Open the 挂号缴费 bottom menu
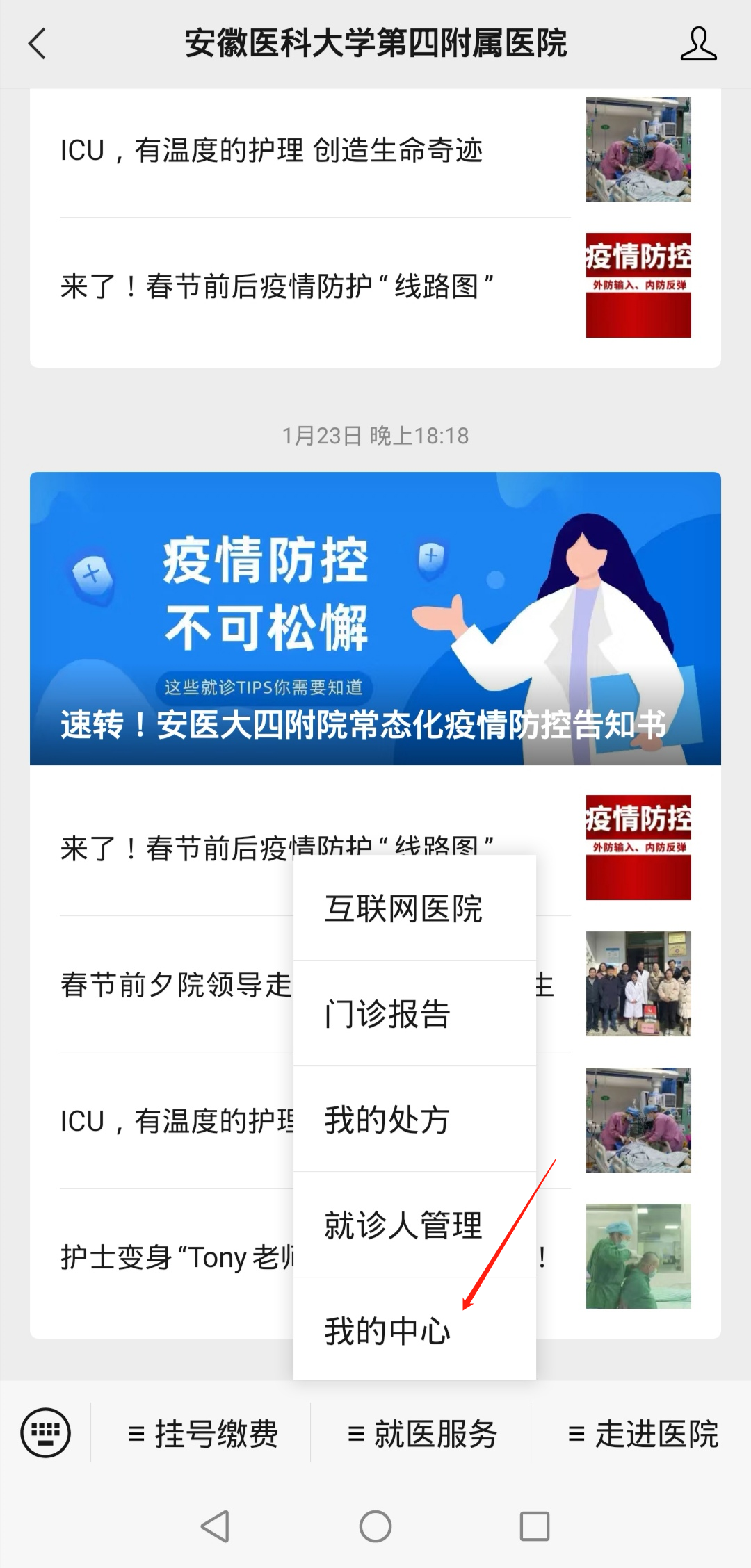The width and height of the screenshot is (751, 1568). (202, 1434)
